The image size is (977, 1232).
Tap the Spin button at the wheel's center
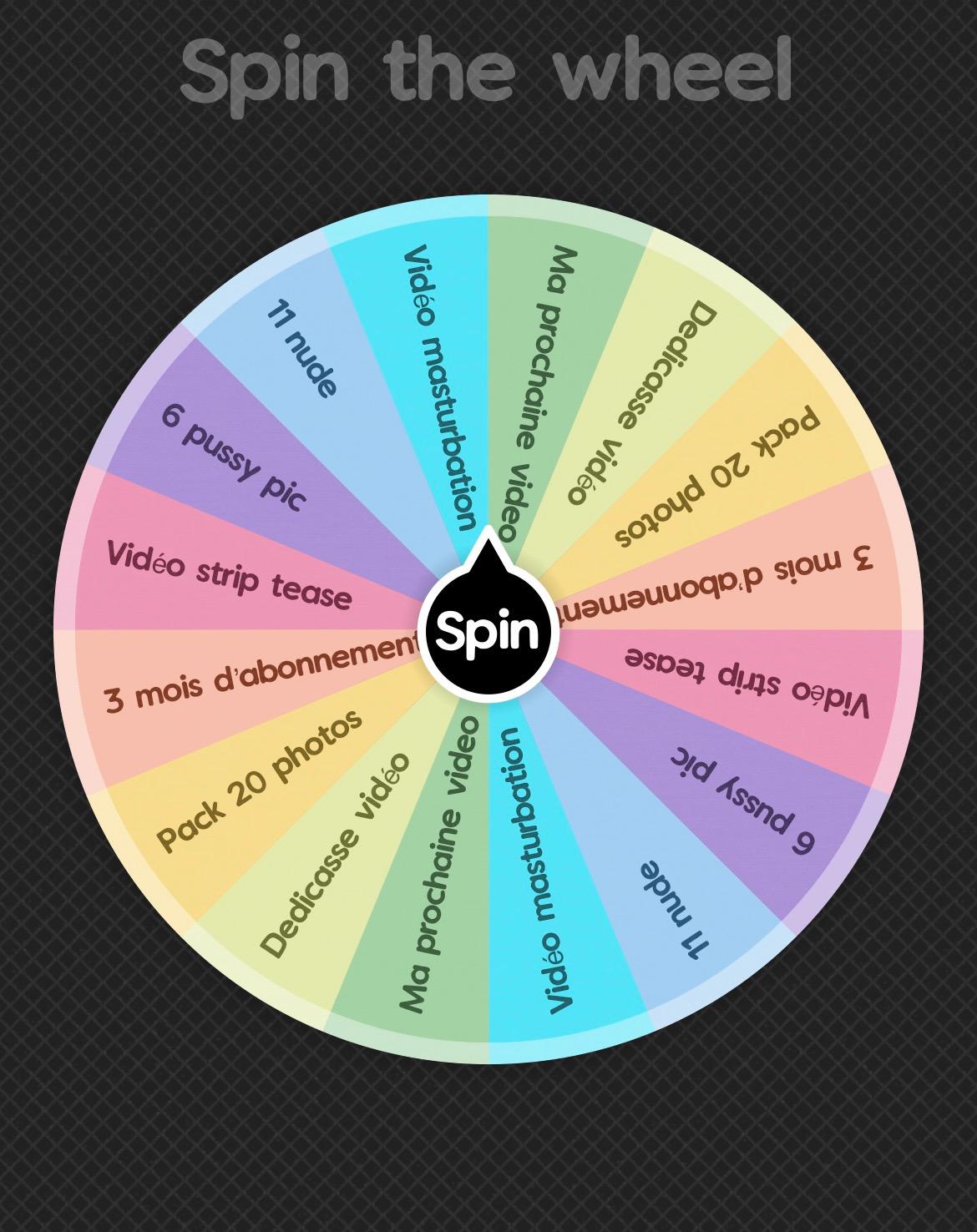click(488, 631)
